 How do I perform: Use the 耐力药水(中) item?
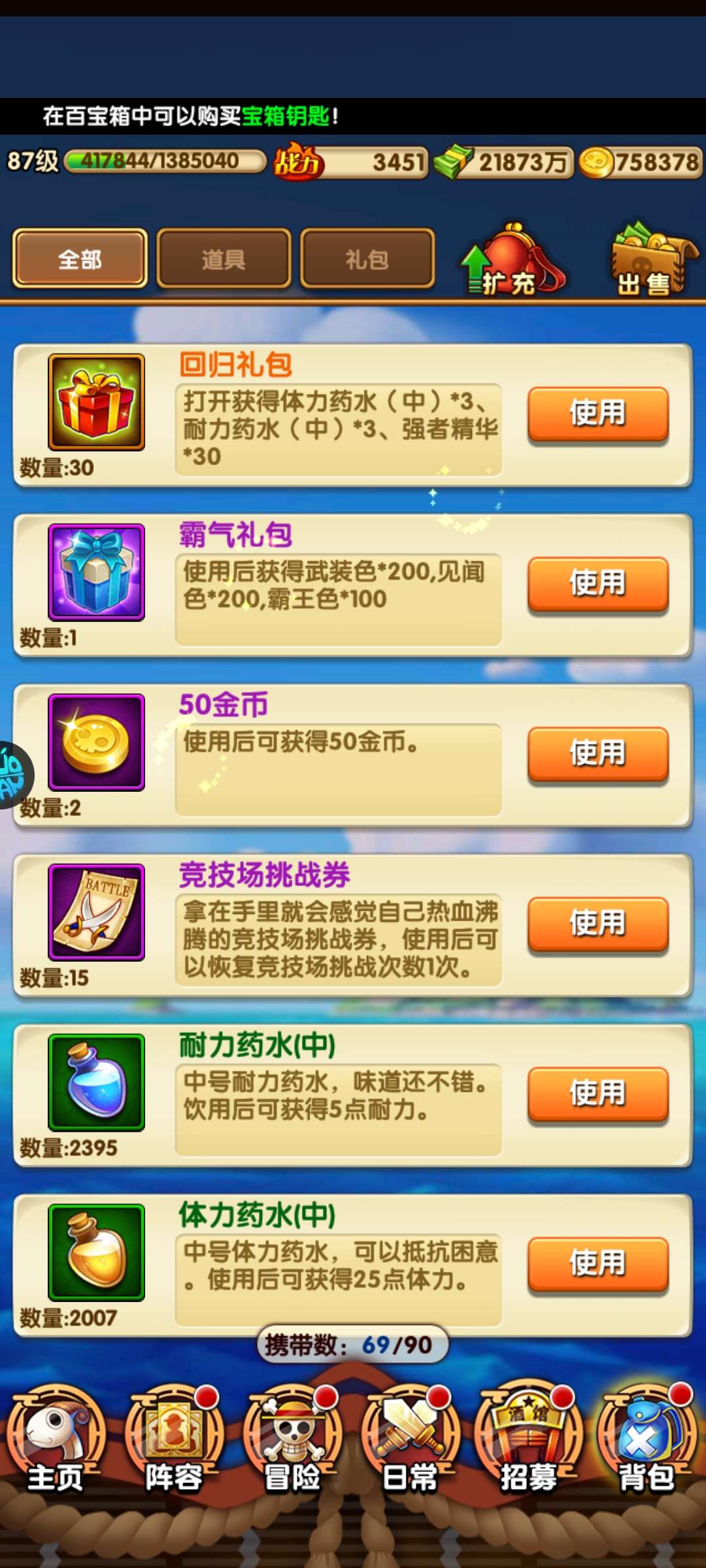click(x=597, y=1092)
